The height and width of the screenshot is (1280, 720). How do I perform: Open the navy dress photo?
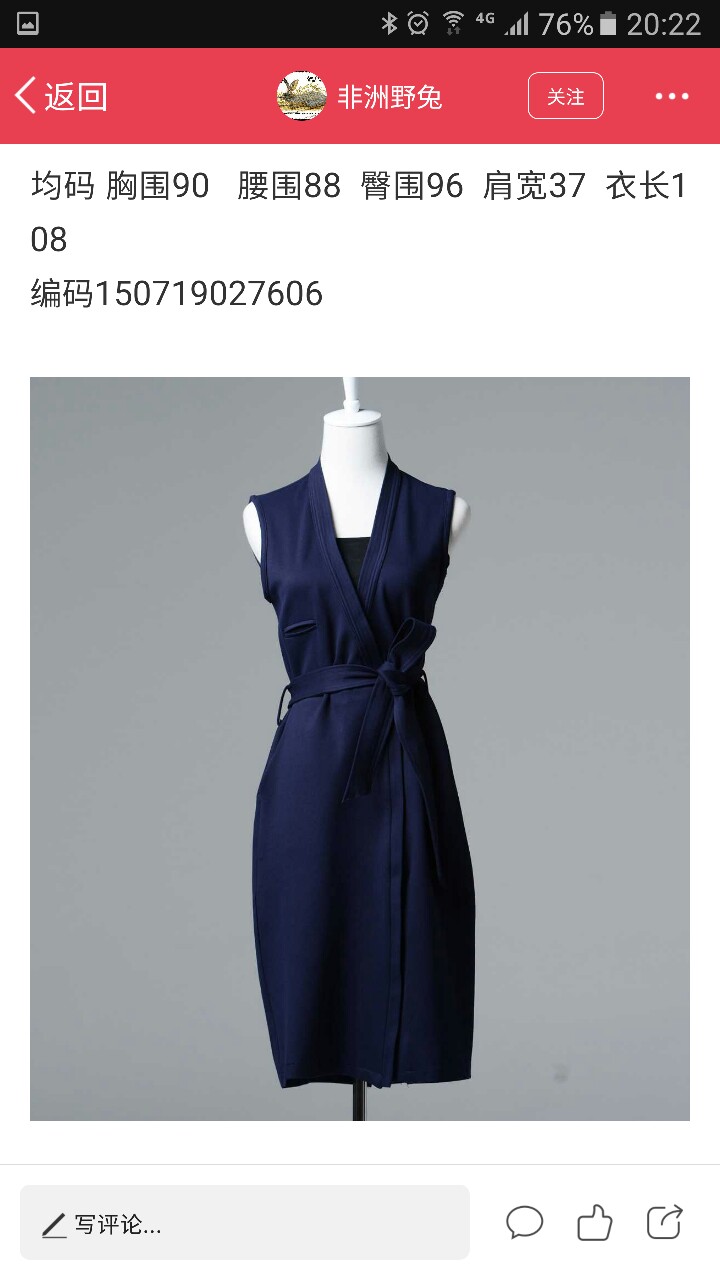[360, 748]
